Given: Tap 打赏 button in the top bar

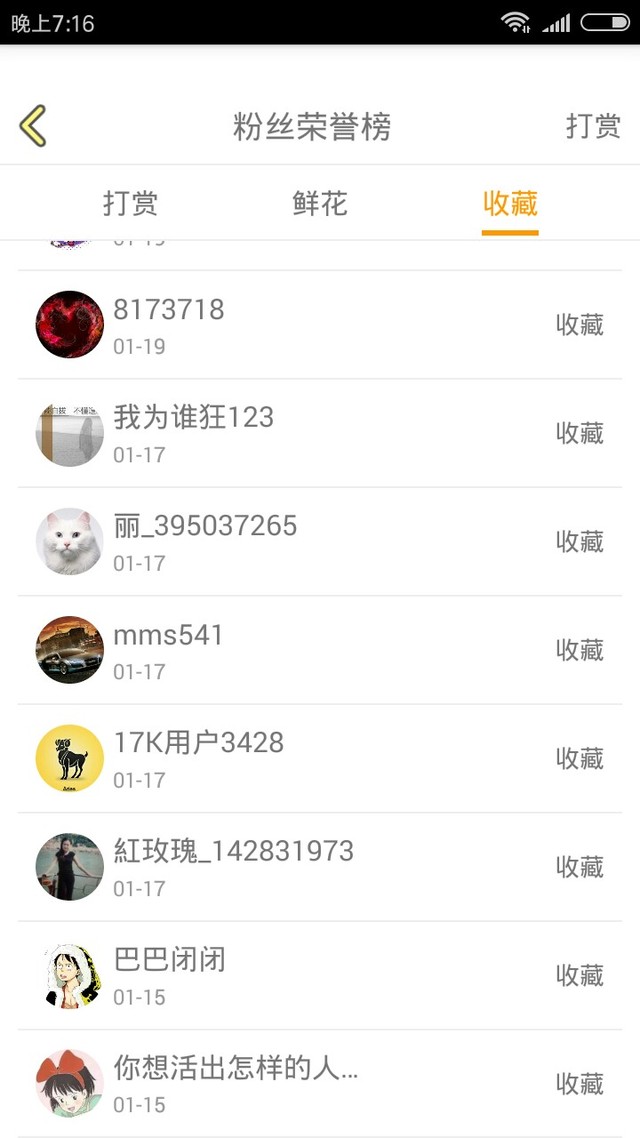Looking at the screenshot, I should coord(593,126).
